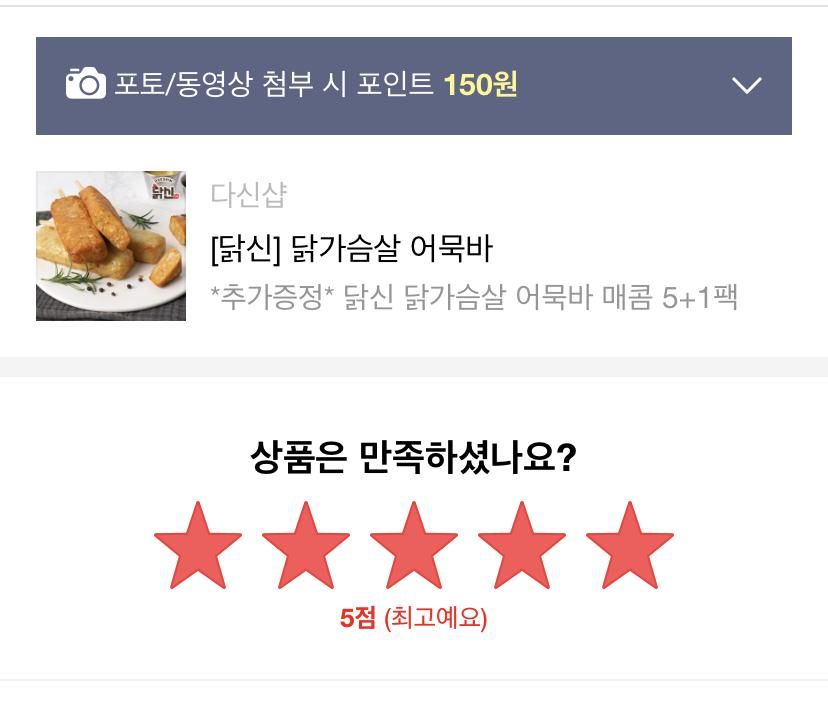Set rating to three stars
The image size is (828, 710).
click(x=414, y=547)
